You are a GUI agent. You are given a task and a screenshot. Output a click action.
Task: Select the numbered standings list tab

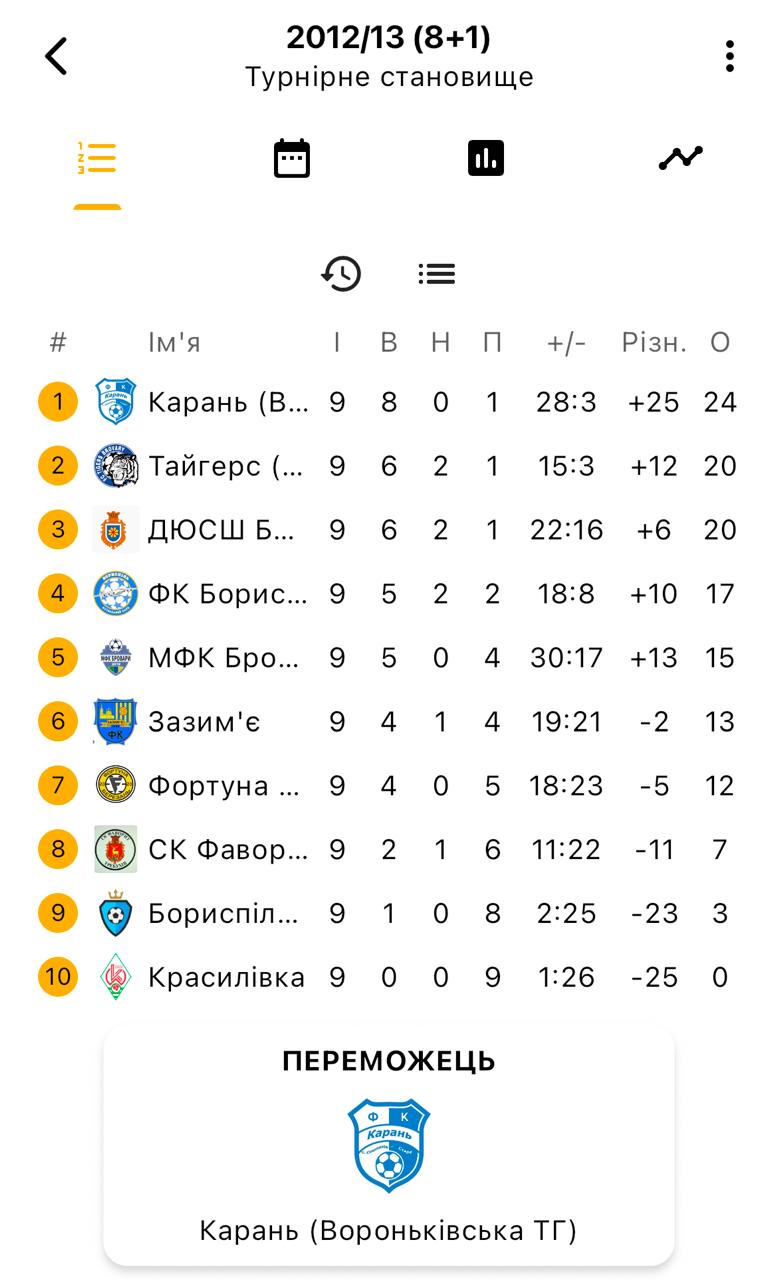click(x=97, y=158)
